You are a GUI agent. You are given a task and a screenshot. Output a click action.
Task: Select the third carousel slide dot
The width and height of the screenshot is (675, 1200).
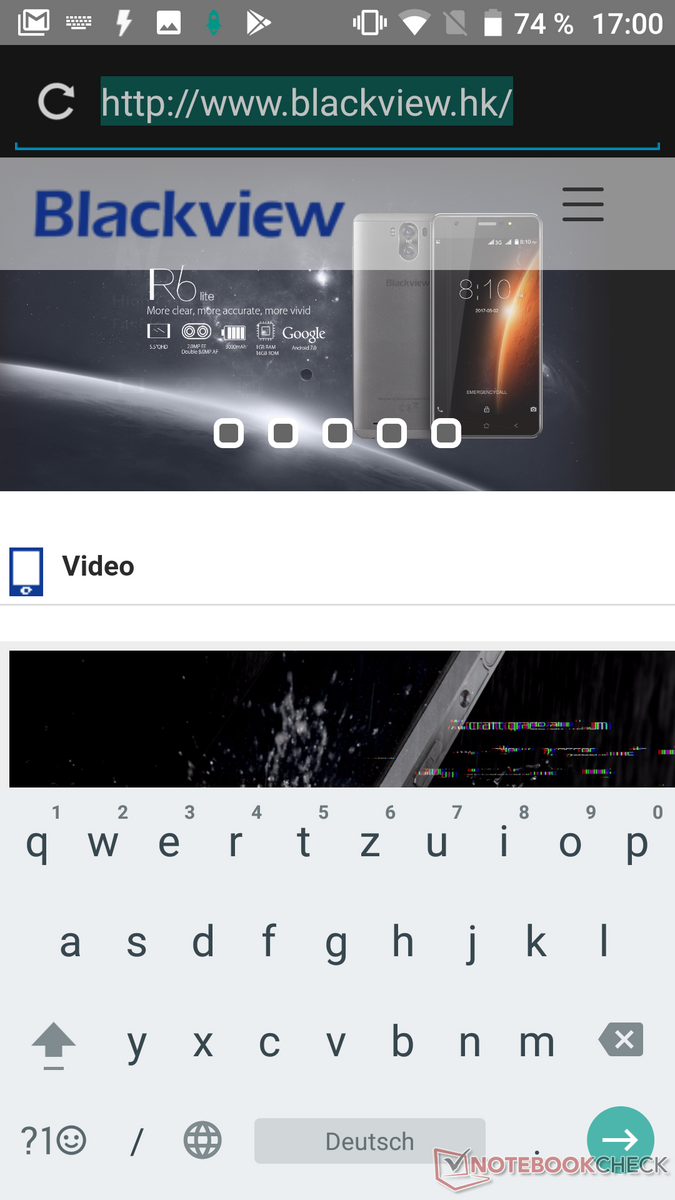(x=337, y=432)
